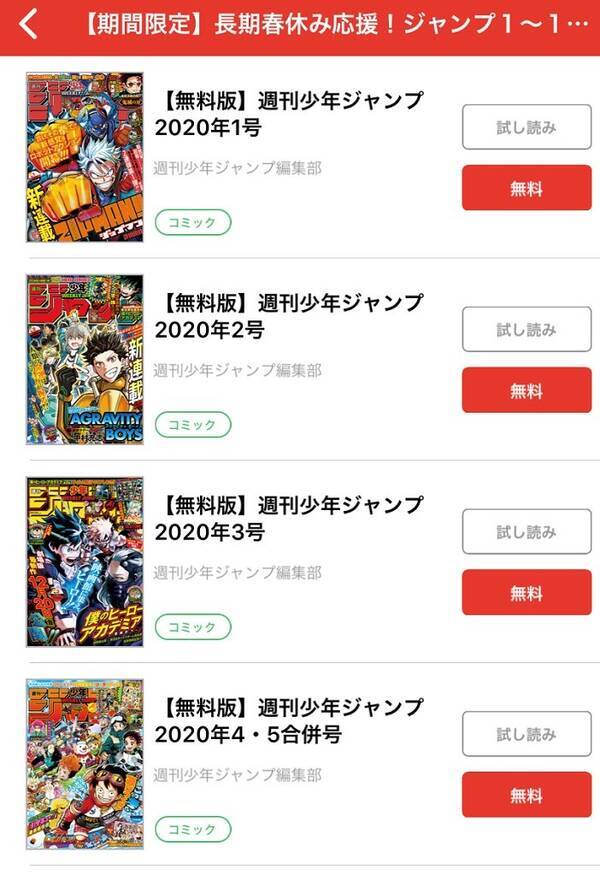This screenshot has width=600, height=875.
Task: Open the 2020年4・5合併号 cover thumbnail
Action: click(85, 765)
